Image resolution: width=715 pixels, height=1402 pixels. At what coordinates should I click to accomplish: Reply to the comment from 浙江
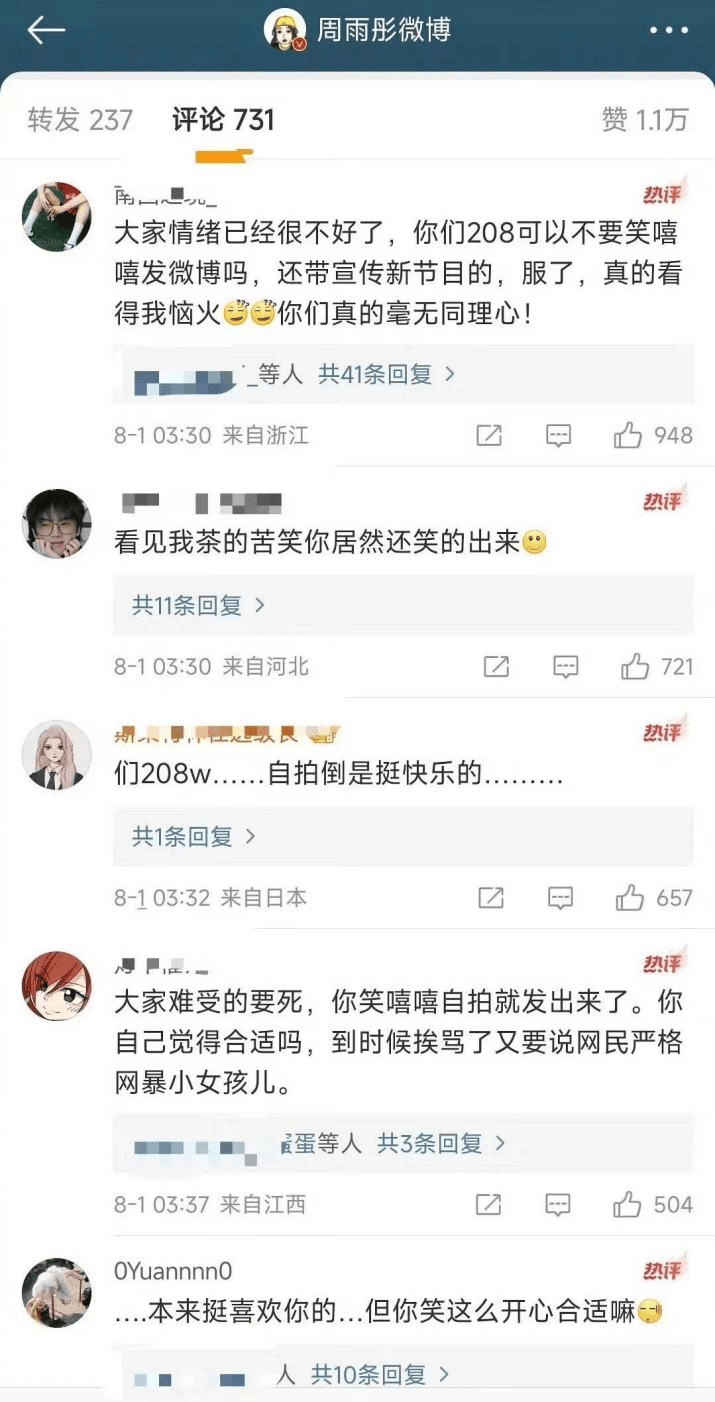click(x=558, y=435)
